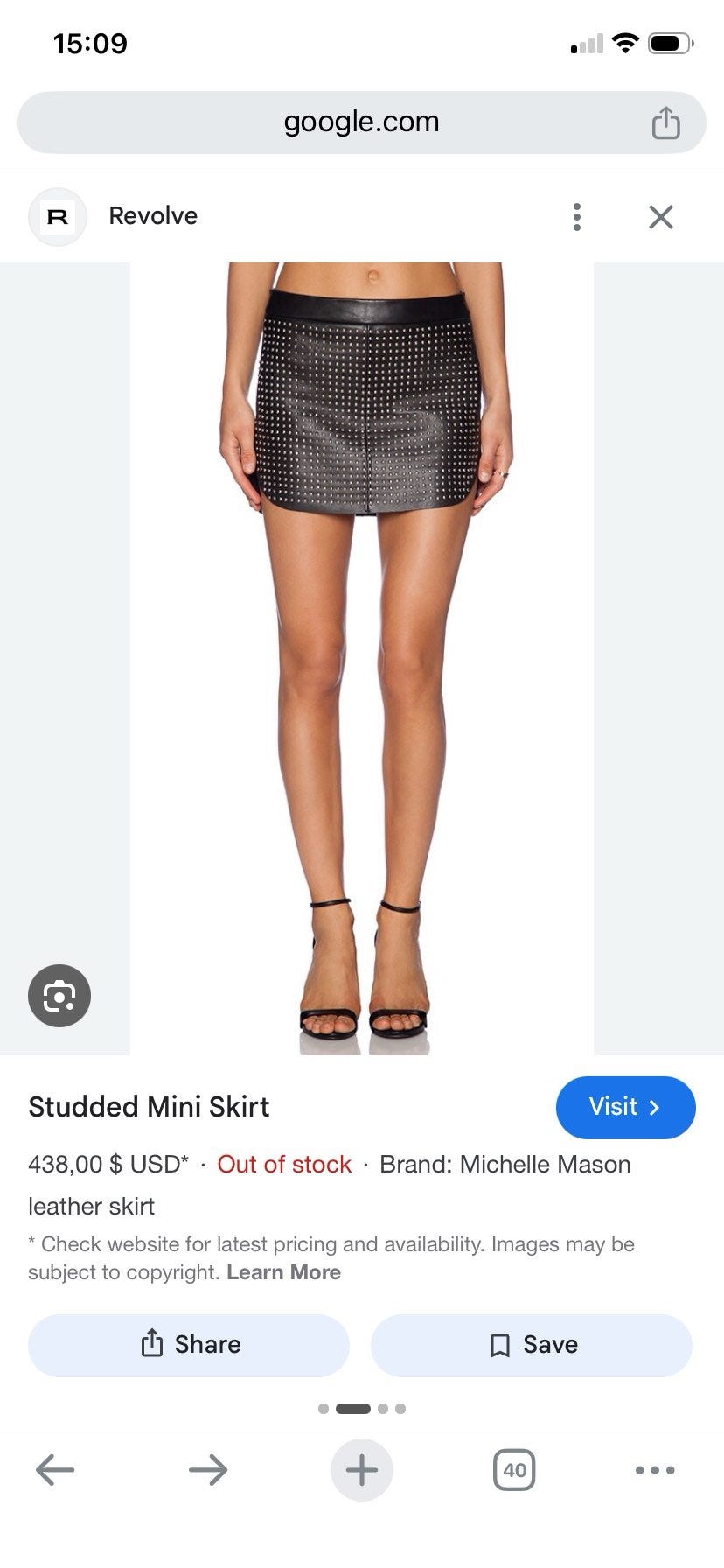Viewport: 724px width, 1568px height.
Task: Close the Revolve image viewer
Action: (661, 217)
